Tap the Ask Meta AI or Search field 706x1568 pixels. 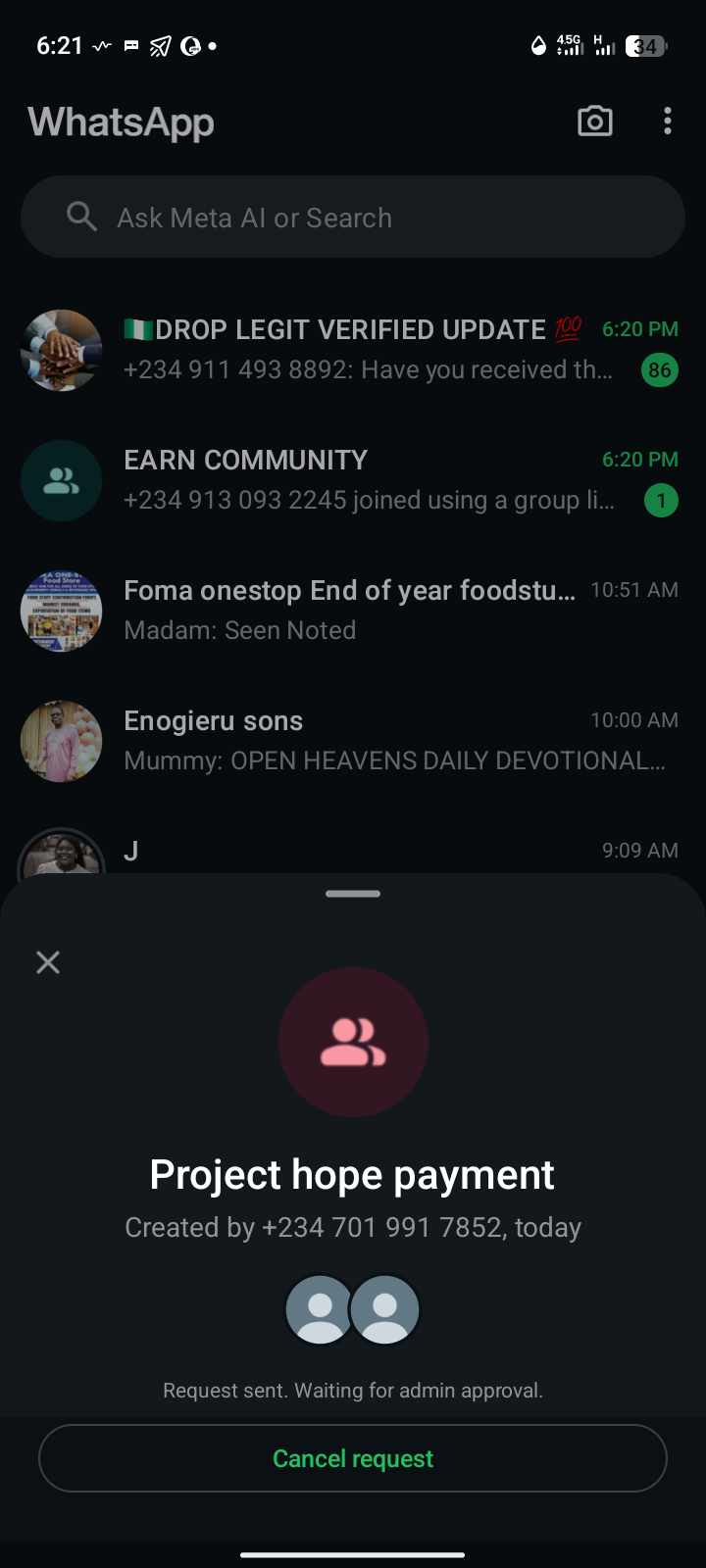tap(353, 218)
